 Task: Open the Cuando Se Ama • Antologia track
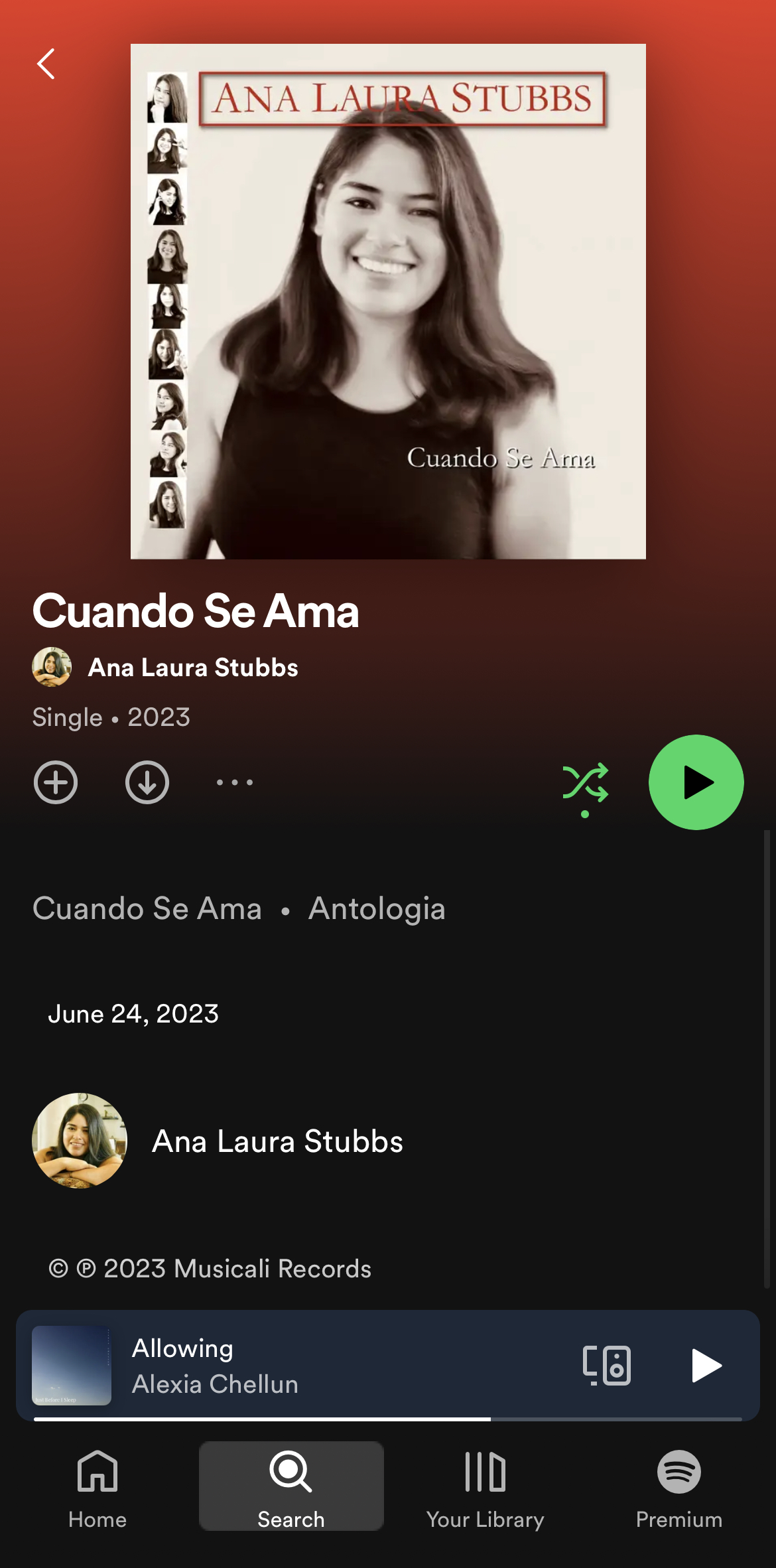pyautogui.click(x=239, y=908)
